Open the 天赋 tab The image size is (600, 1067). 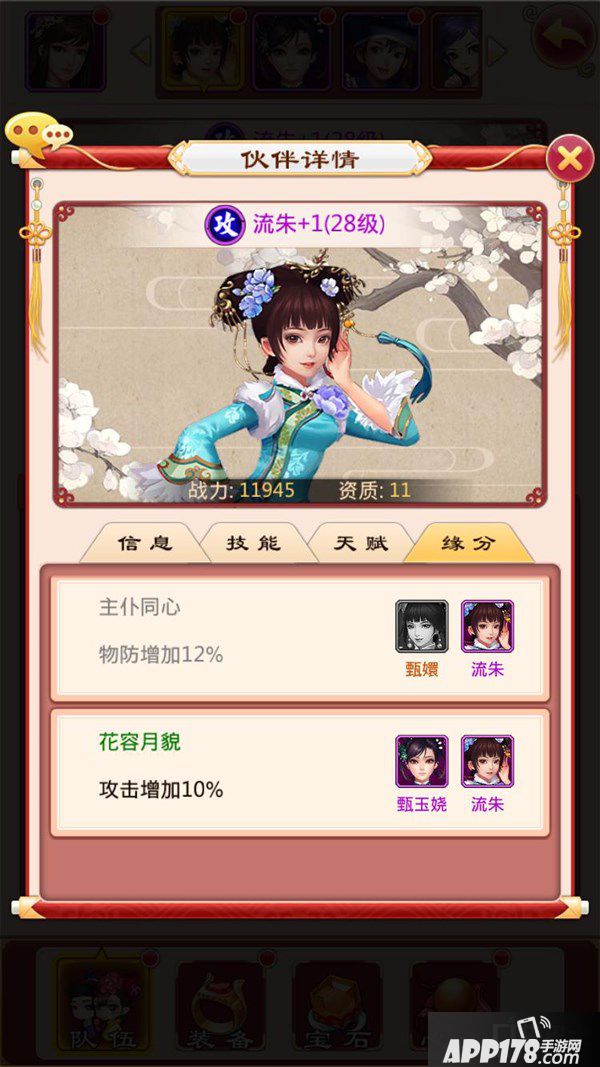tap(359, 543)
